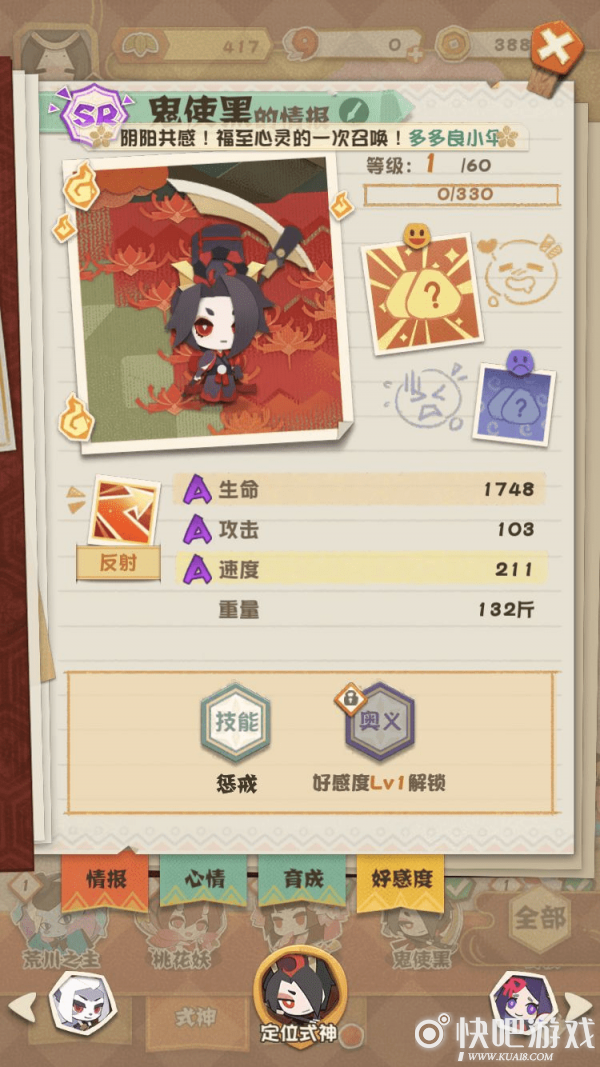Tap the happy mood mystery card
Image resolution: width=600 pixels, height=1067 pixels.
point(418,292)
